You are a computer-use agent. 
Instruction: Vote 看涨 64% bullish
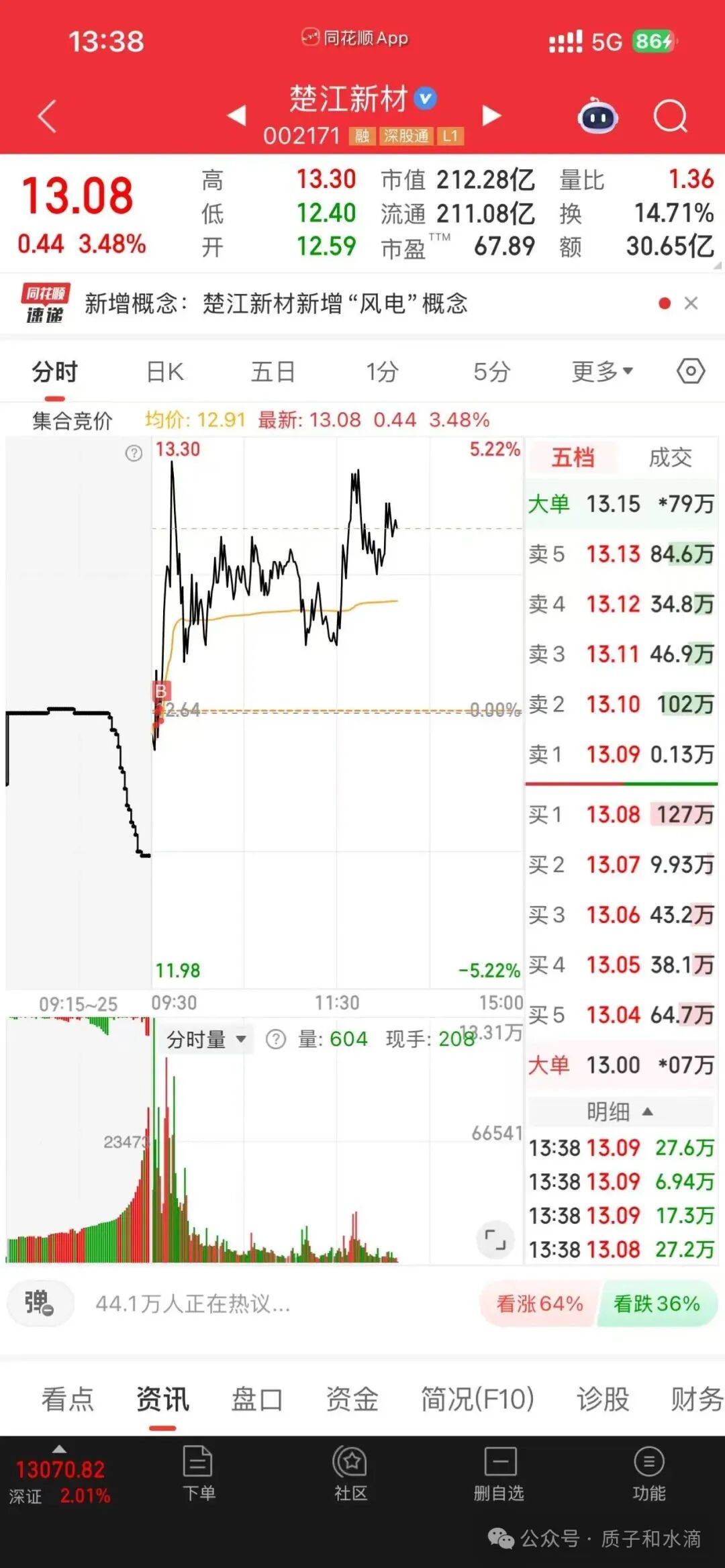click(x=539, y=1304)
